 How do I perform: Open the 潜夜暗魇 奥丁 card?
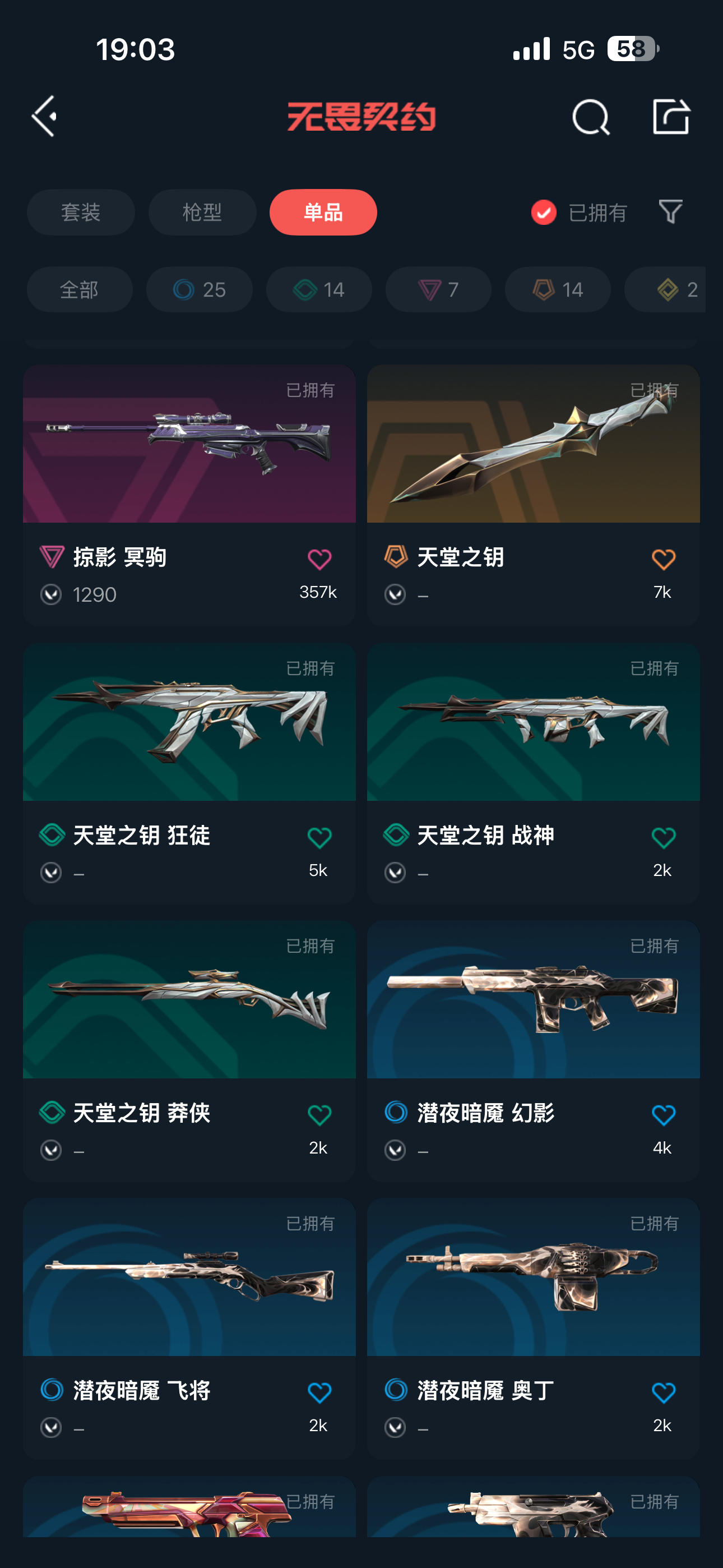(533, 1329)
